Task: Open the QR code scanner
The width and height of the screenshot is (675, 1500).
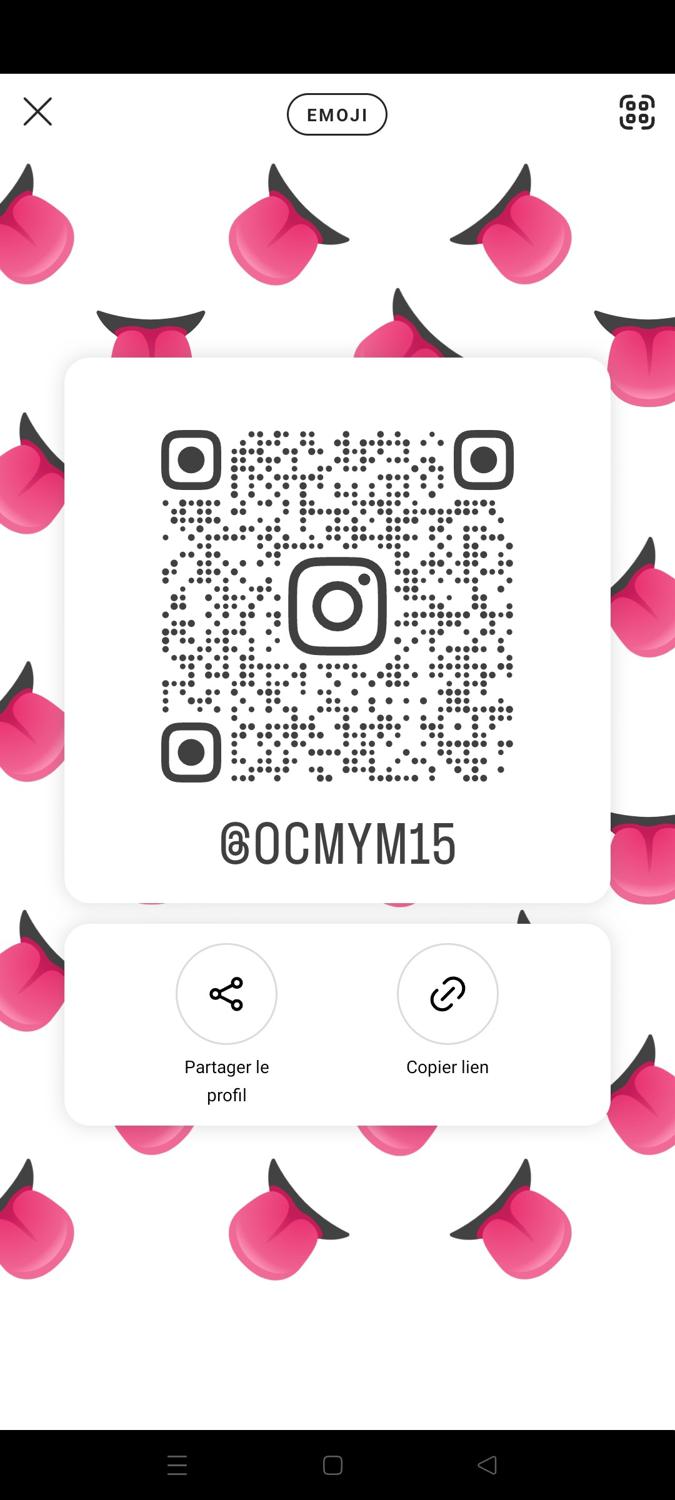Action: pos(637,112)
